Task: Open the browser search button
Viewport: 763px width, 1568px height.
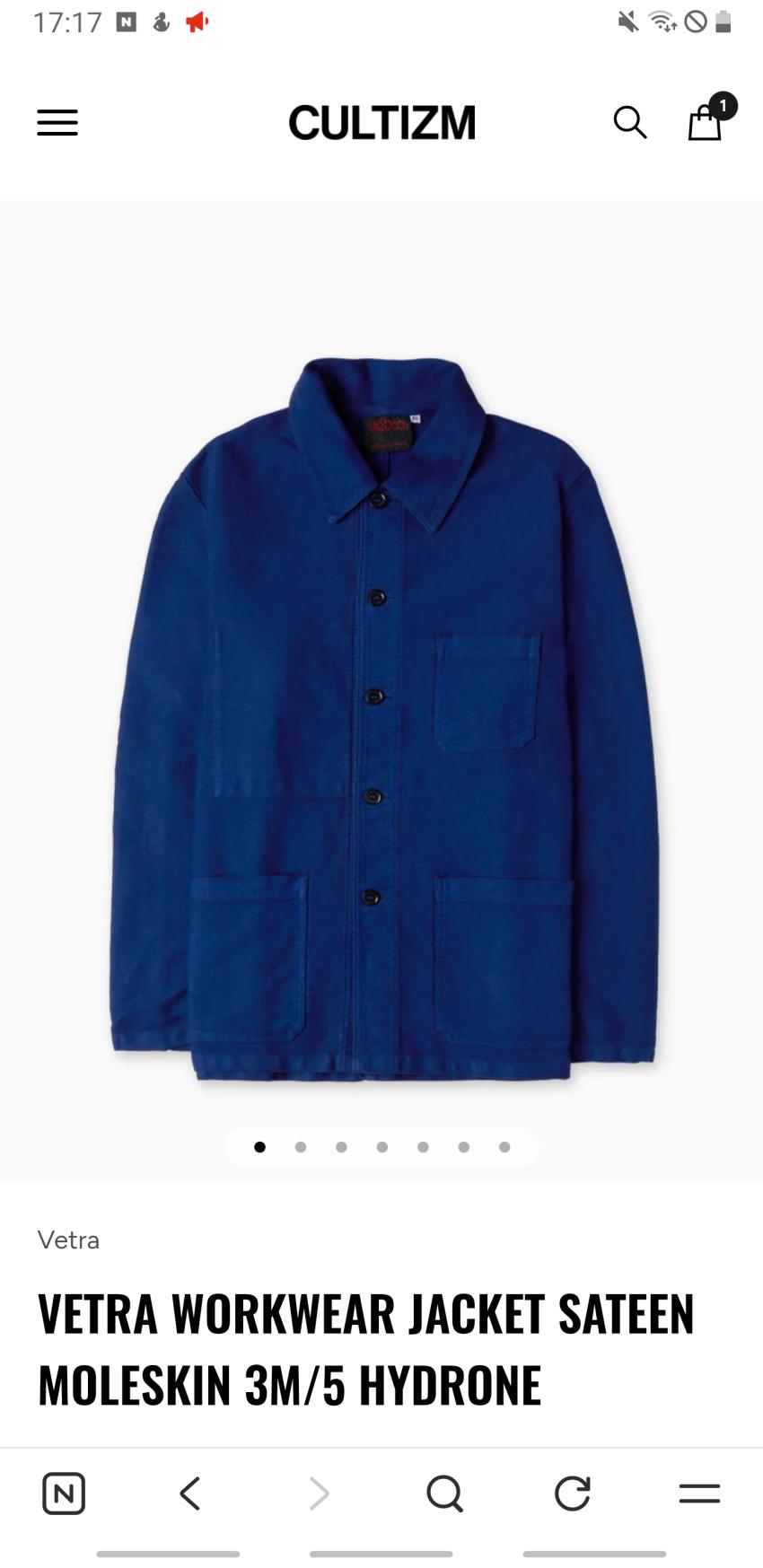Action: tap(444, 1494)
